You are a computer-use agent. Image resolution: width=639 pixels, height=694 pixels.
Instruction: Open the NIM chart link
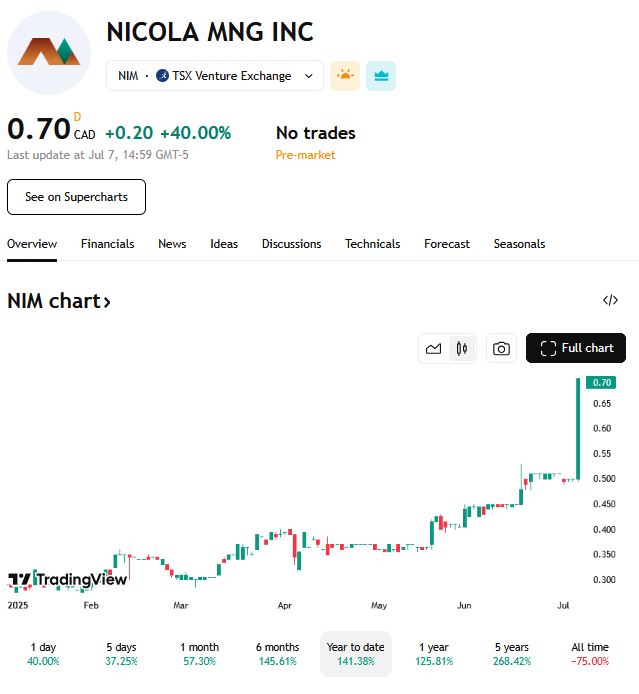coord(59,301)
